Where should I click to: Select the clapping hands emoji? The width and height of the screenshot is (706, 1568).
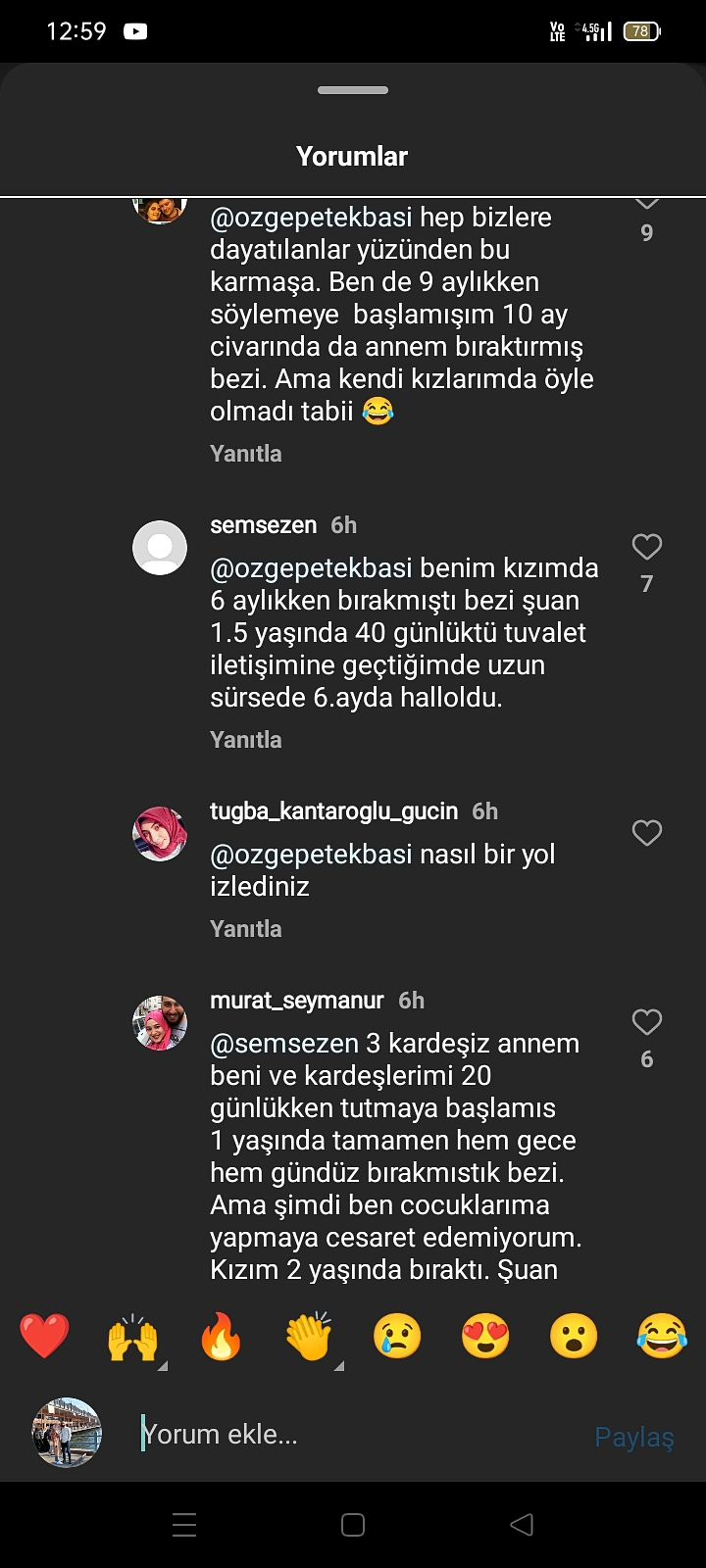coord(309,1336)
